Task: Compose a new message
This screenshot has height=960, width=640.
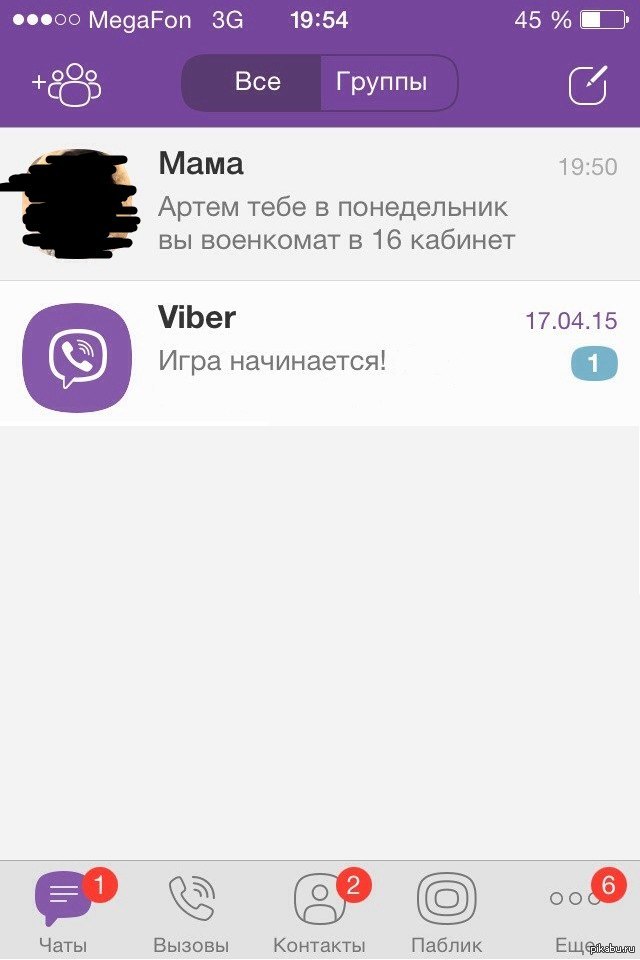Action: click(587, 84)
